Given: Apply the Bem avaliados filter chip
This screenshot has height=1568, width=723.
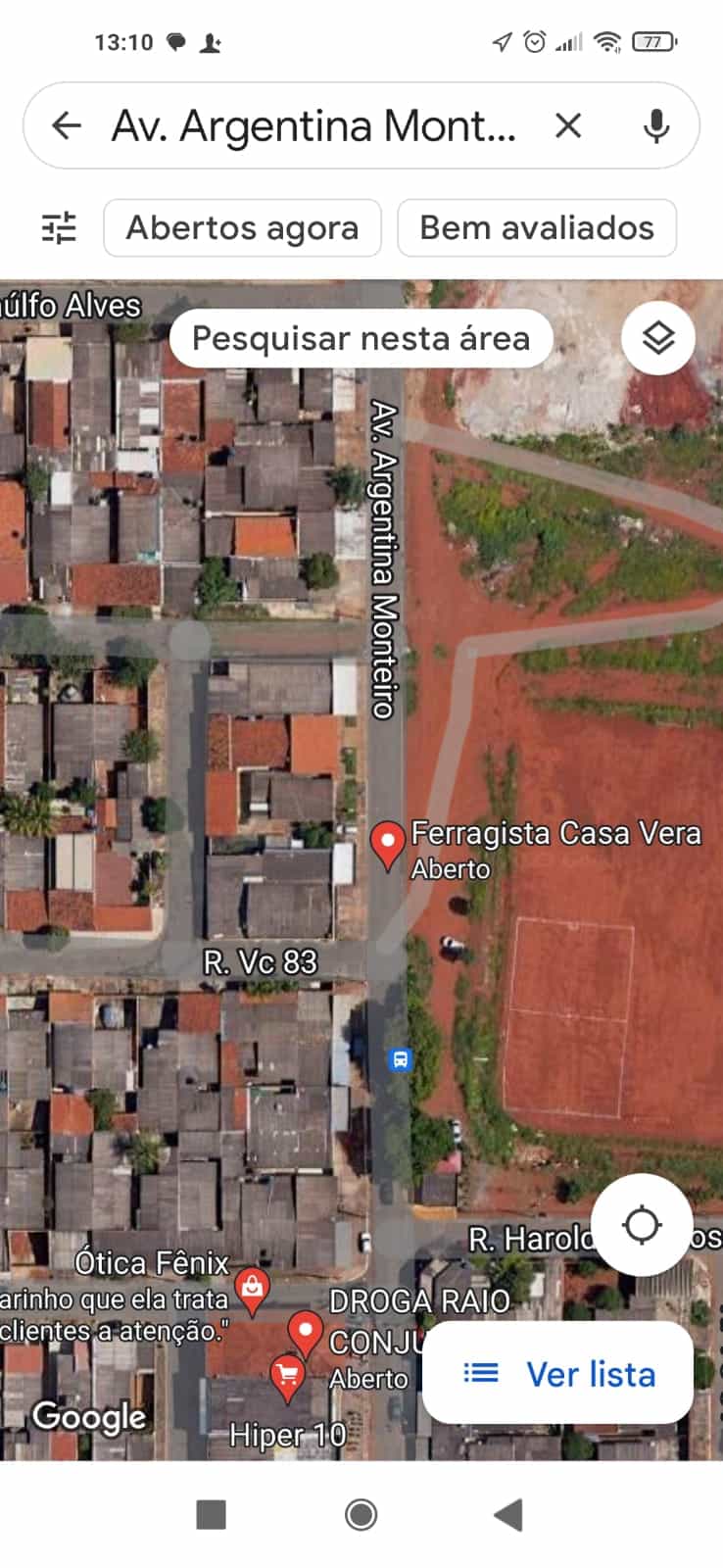Looking at the screenshot, I should (536, 227).
